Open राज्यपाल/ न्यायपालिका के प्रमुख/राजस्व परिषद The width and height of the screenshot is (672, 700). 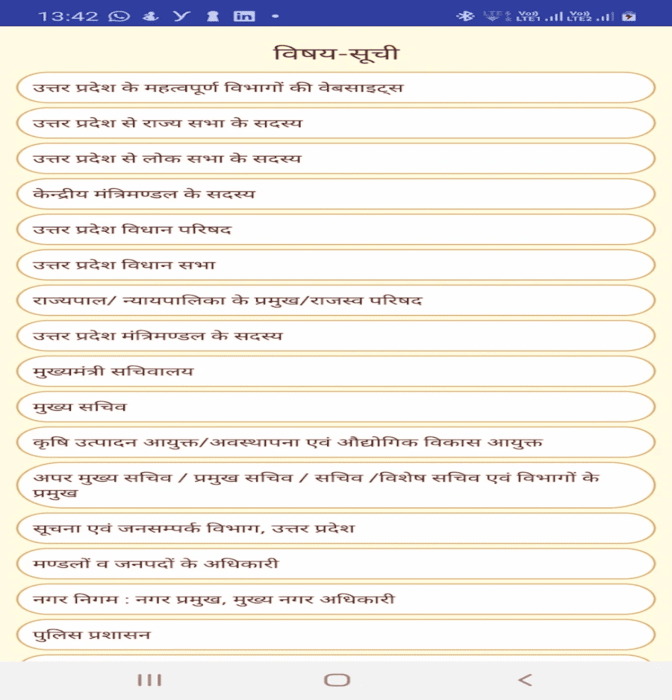click(336, 300)
